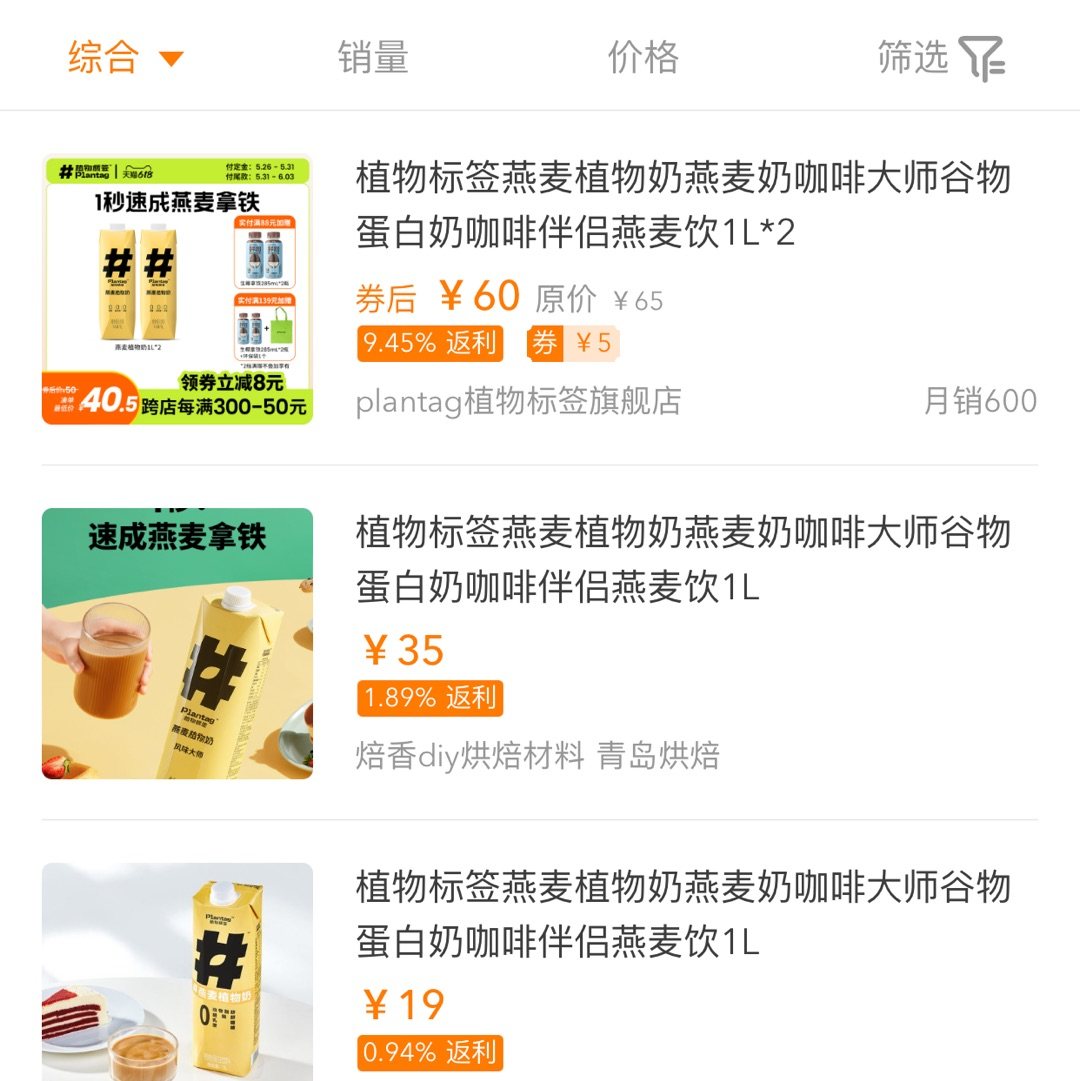The height and width of the screenshot is (1081, 1080).
Task: Click the 券 coupon tag icon on first product
Action: point(547,344)
